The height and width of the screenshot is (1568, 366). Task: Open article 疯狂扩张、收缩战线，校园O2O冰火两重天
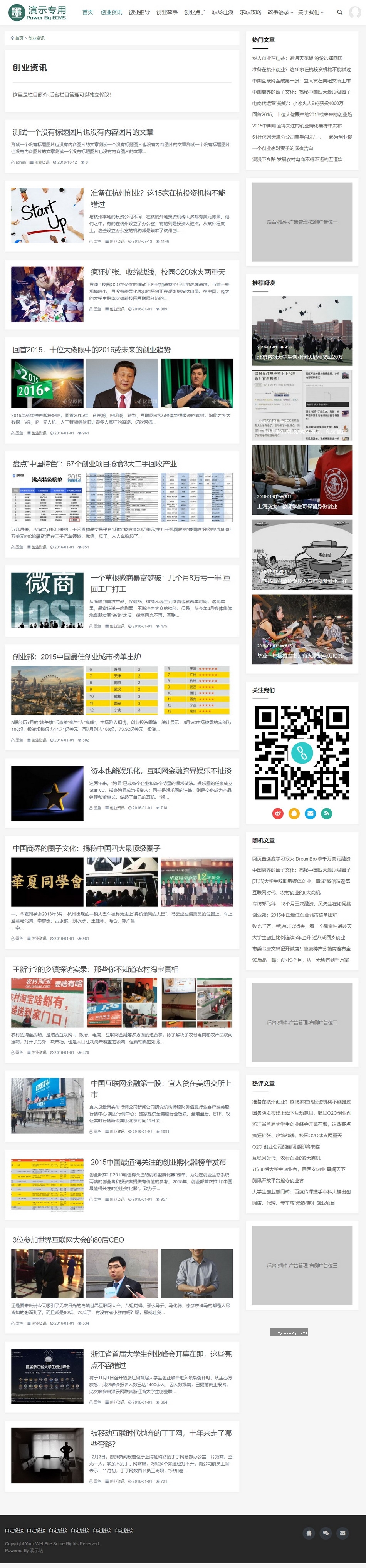coord(158,272)
